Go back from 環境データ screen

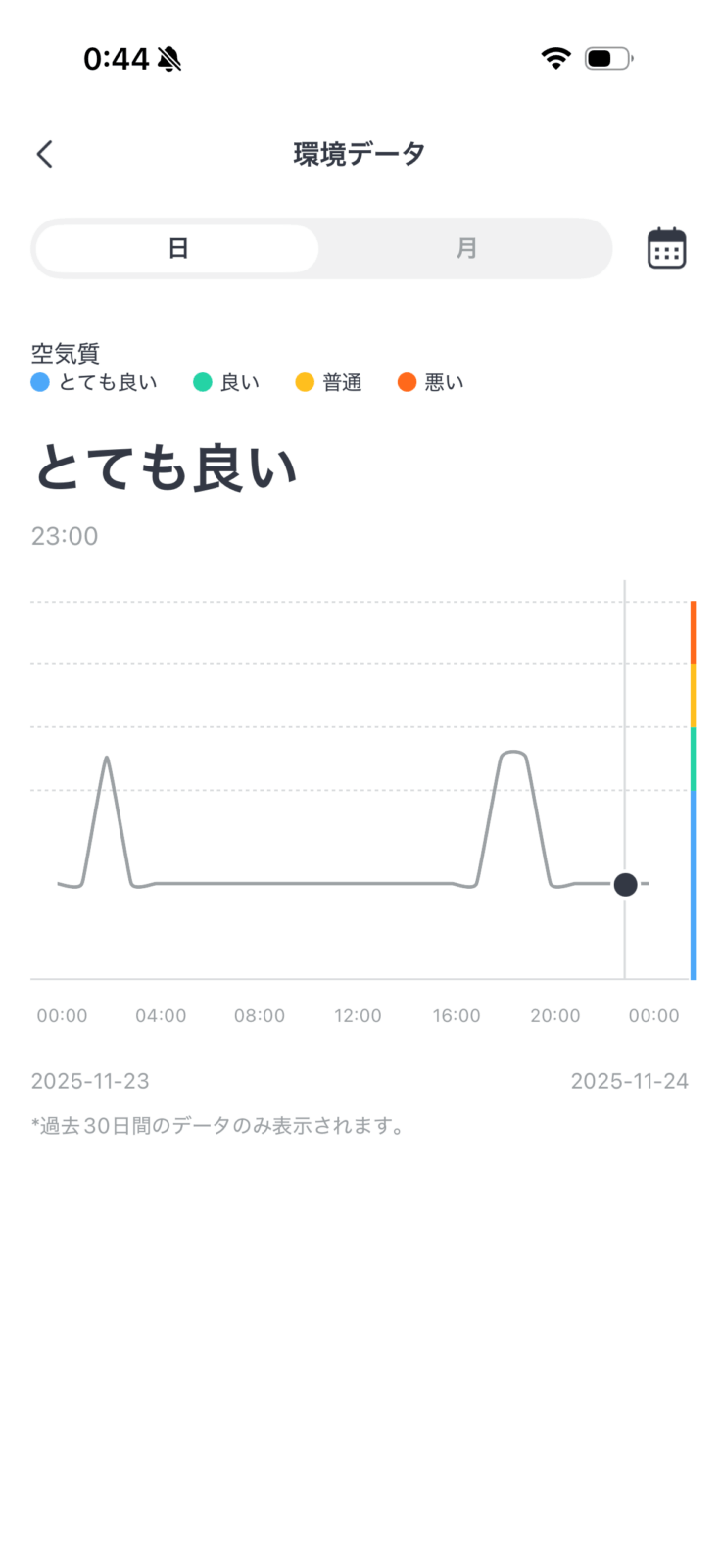click(44, 154)
